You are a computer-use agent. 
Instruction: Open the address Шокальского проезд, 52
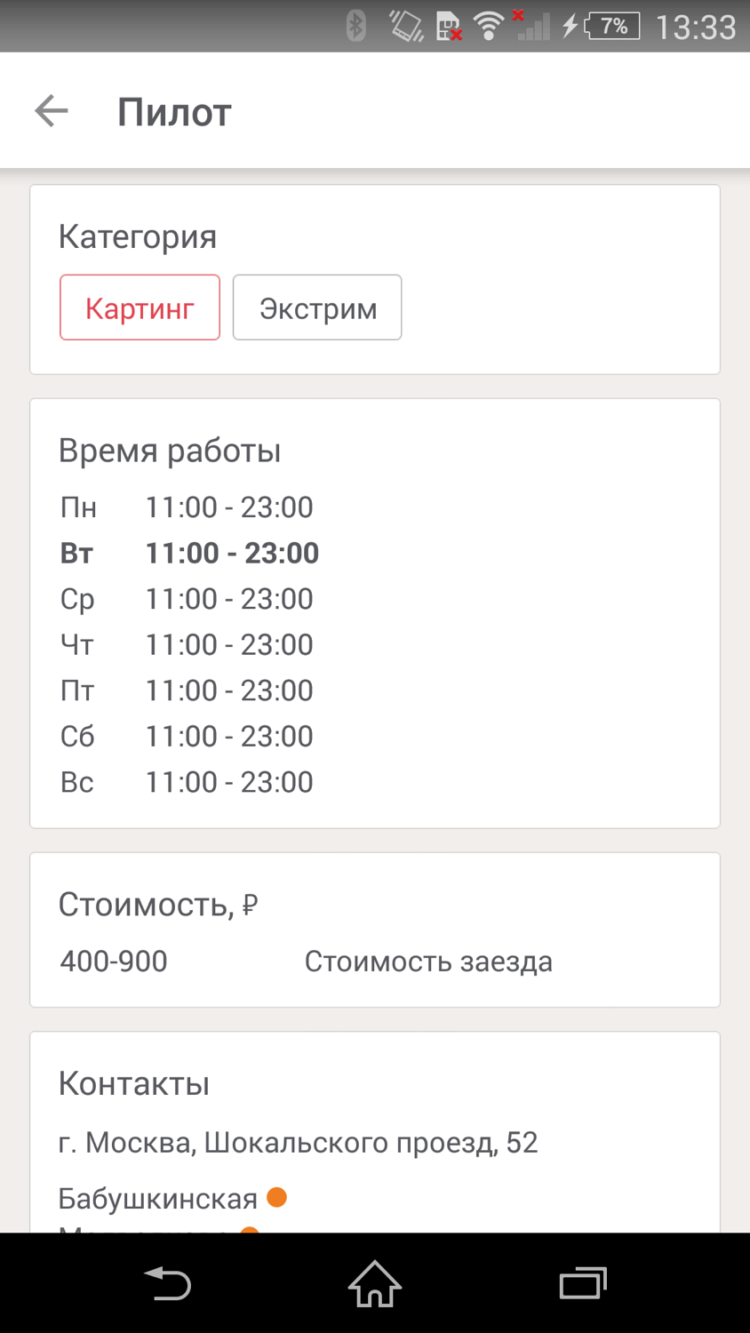click(x=299, y=1142)
